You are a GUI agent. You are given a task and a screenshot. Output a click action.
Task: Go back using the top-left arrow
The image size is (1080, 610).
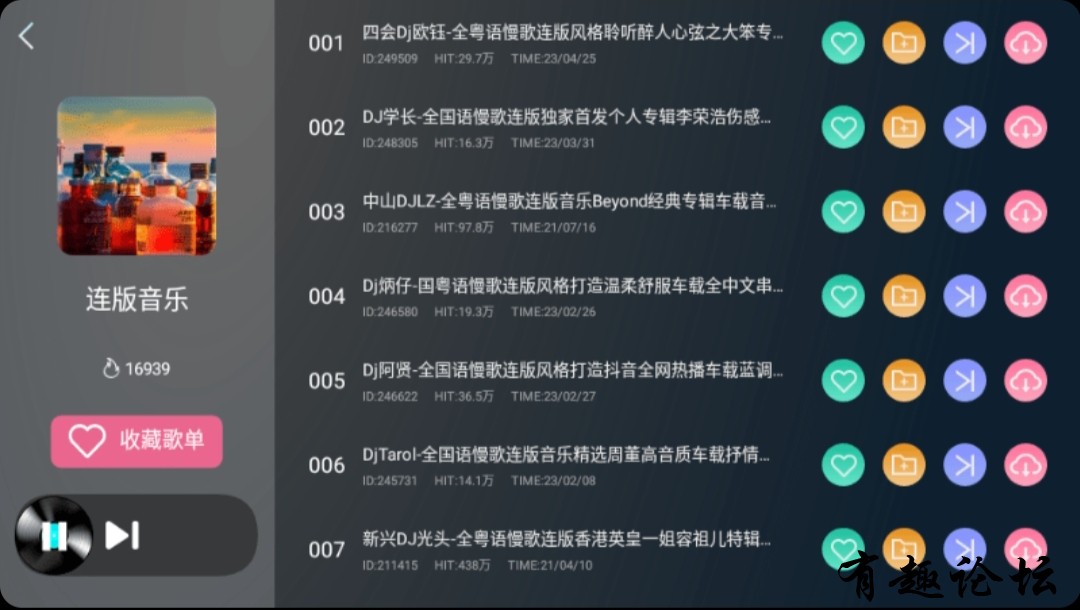[26, 36]
